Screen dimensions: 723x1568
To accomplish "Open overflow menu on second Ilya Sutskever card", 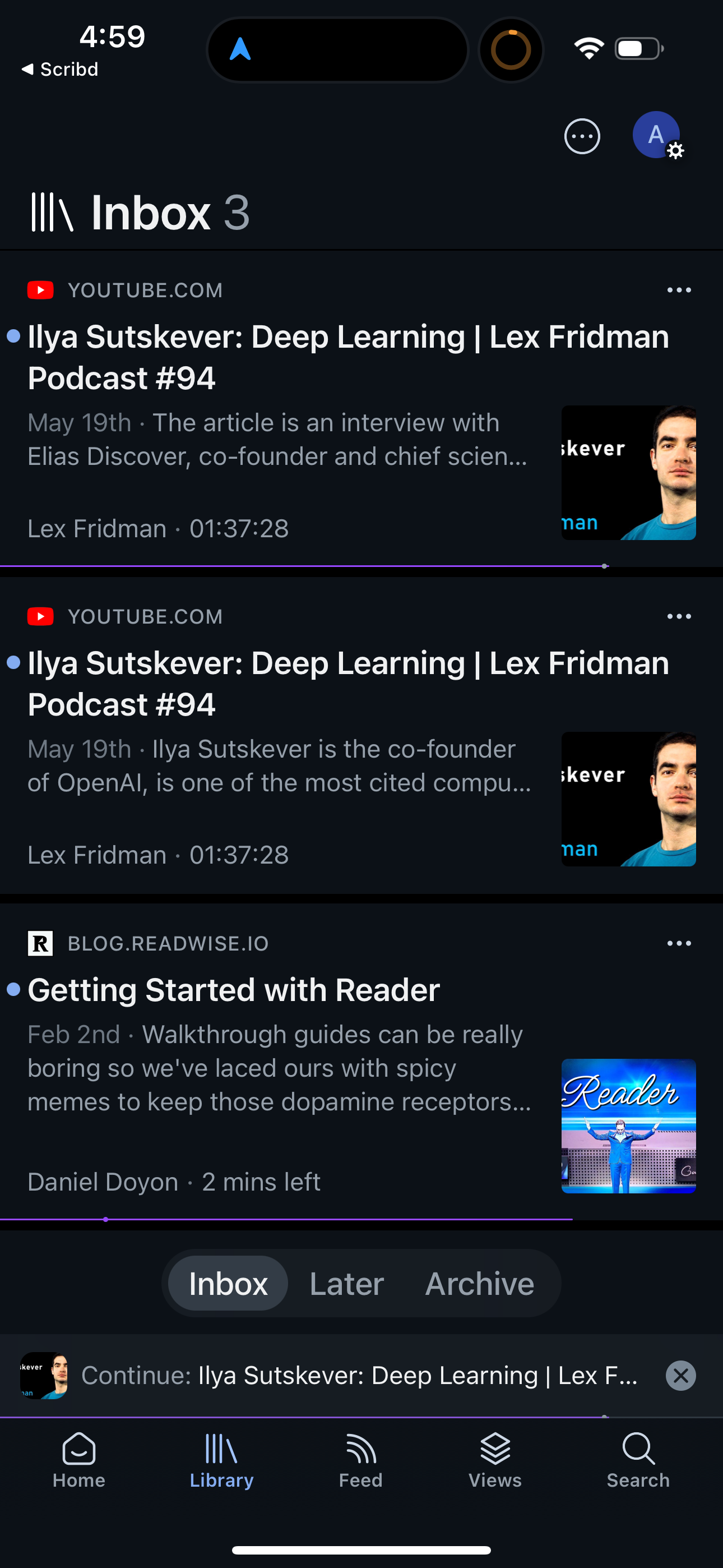I will [x=679, y=616].
